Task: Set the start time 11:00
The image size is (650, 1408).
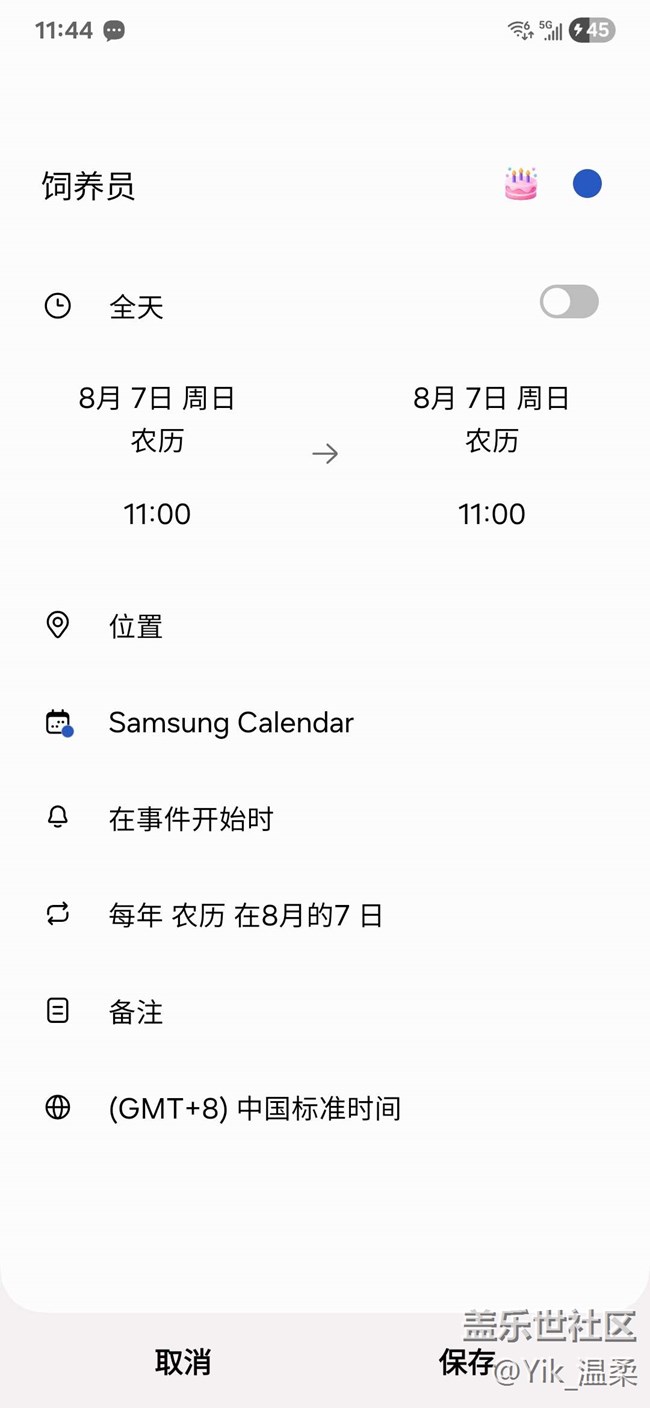Action: 157,514
